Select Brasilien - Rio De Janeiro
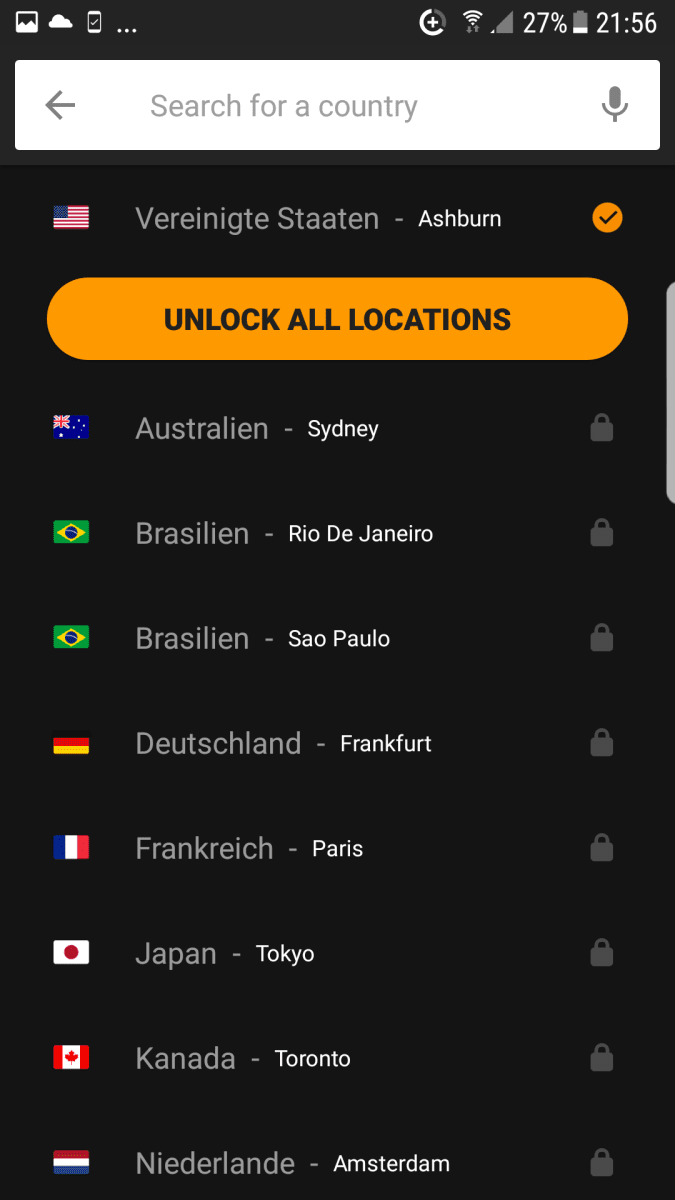 point(337,533)
